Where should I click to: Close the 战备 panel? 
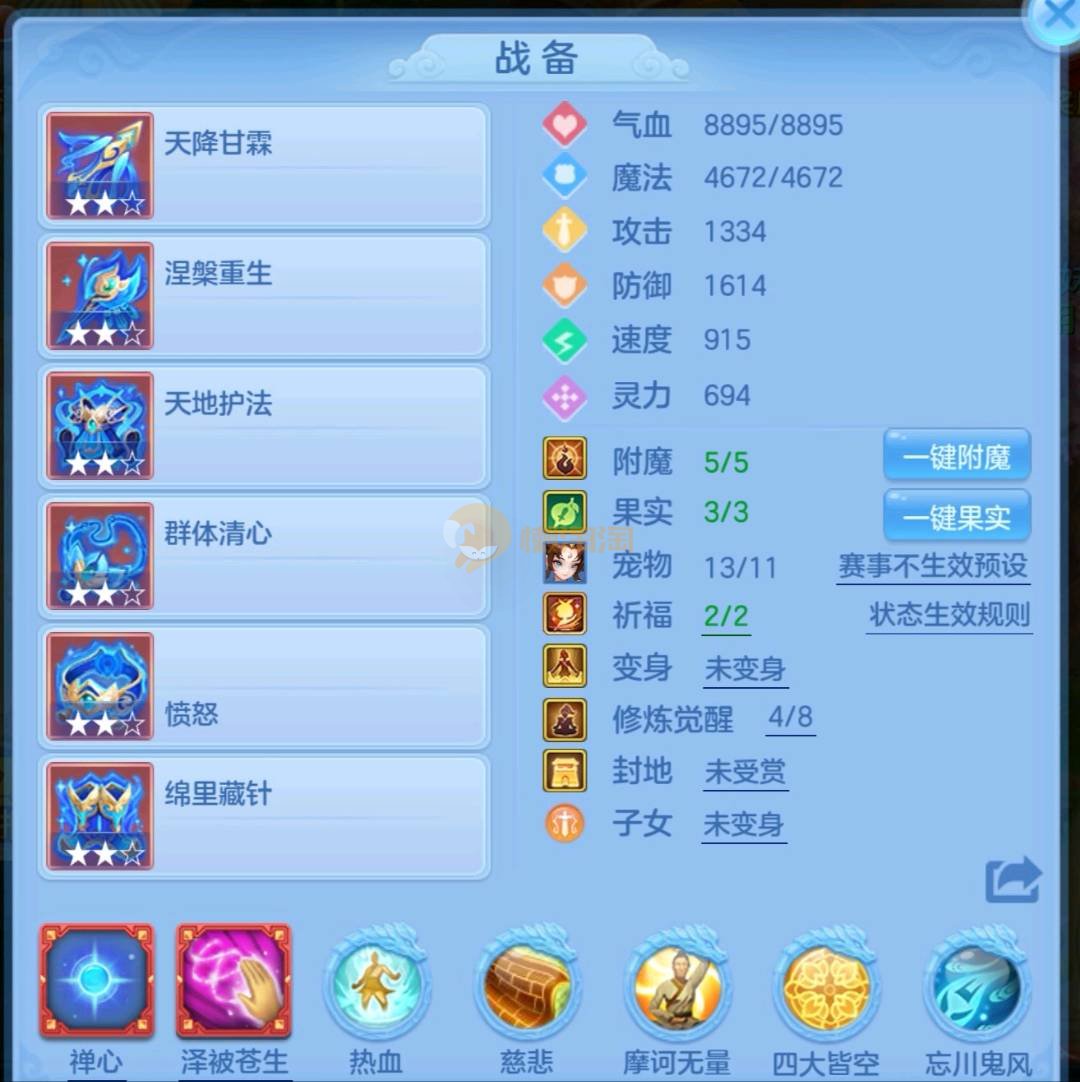1055,18
